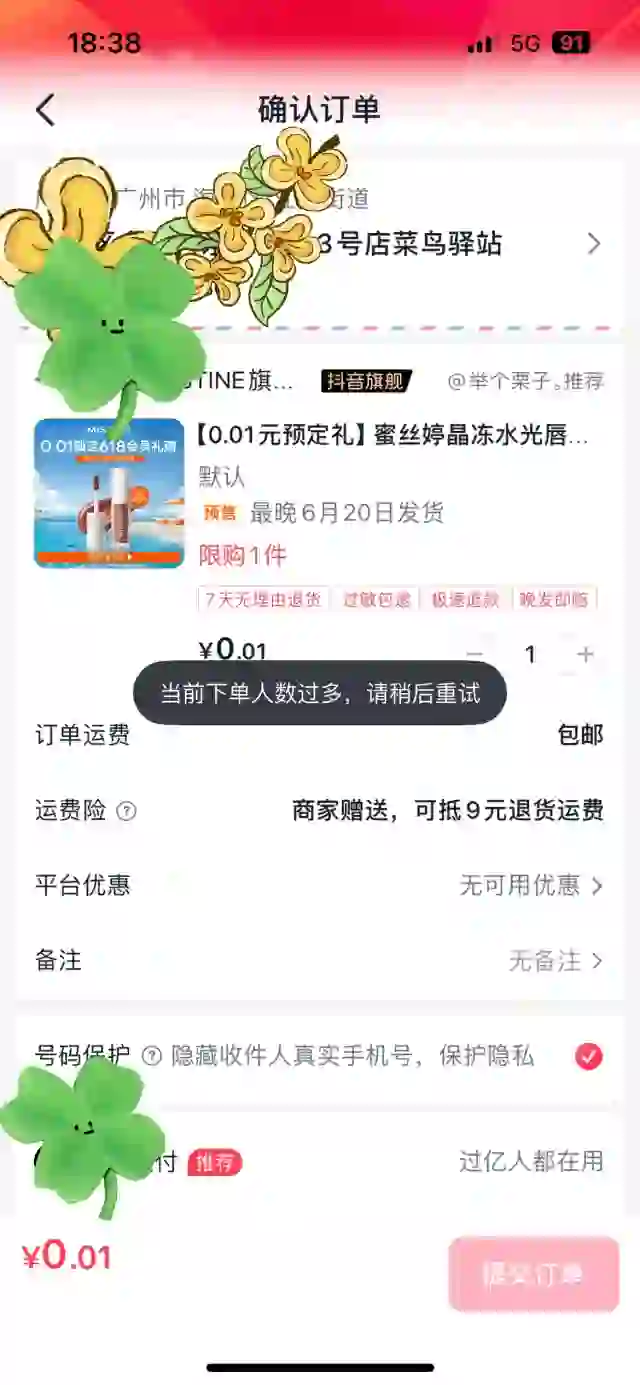Image resolution: width=640 pixels, height=1385 pixels.
Task: Open the 备注 row to add a note
Action: (x=320, y=961)
